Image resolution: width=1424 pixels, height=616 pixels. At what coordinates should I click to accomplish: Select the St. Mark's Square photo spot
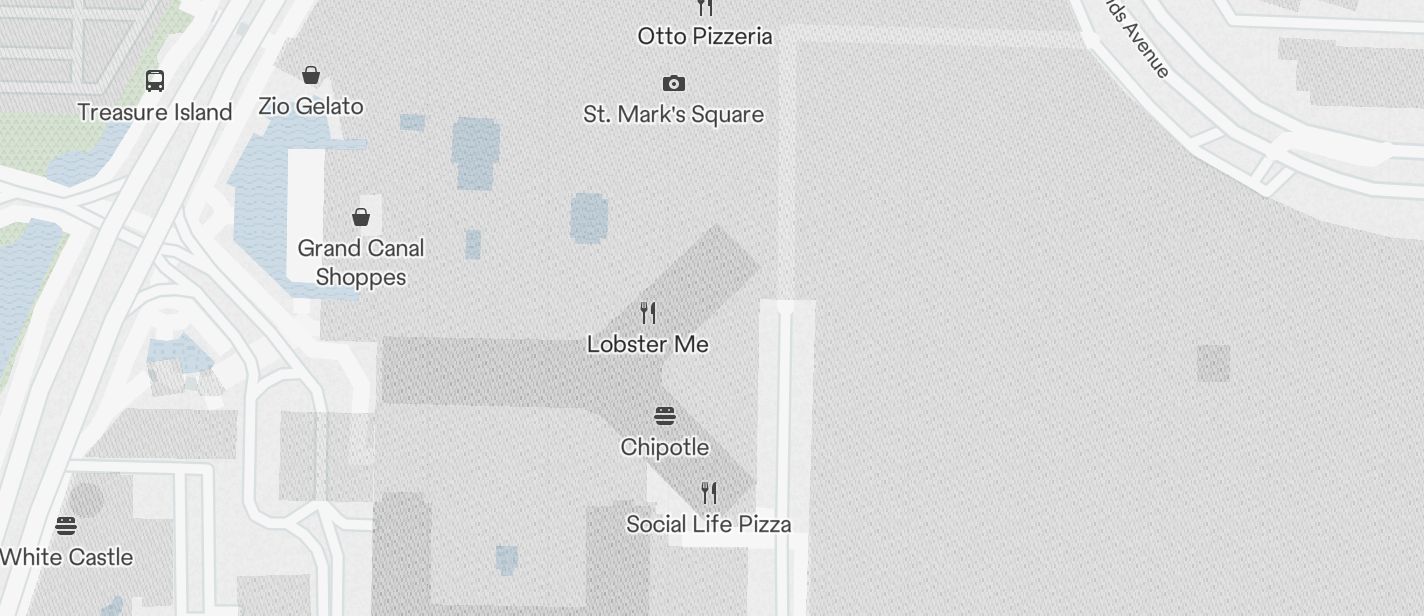click(x=674, y=84)
